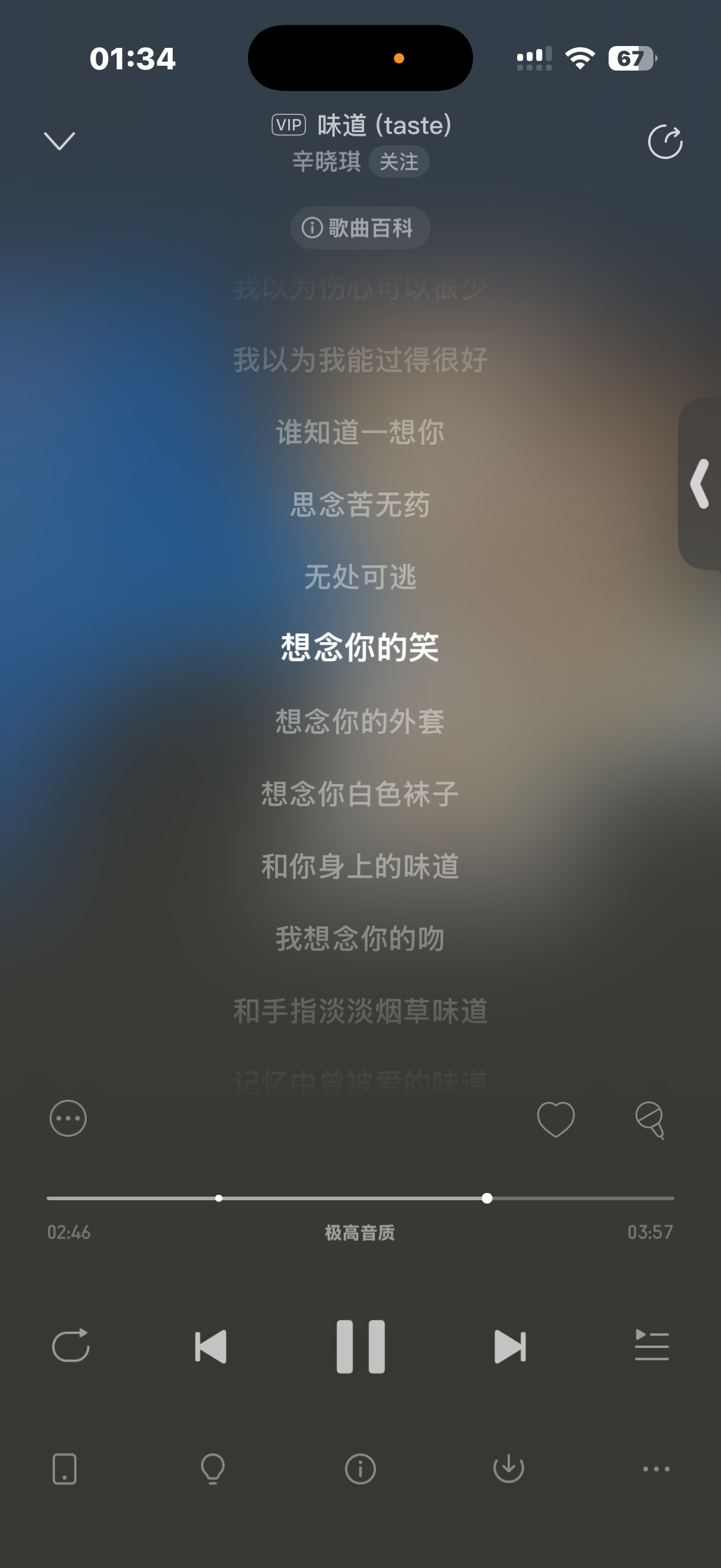Toggle the repeat play mode icon

[71, 1346]
